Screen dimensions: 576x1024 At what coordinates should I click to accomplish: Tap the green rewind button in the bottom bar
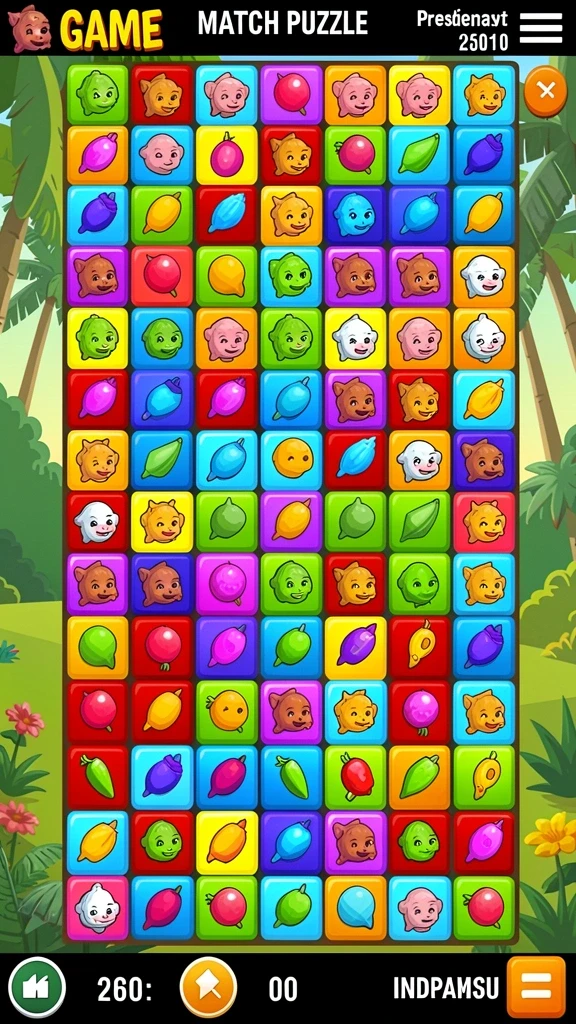point(37,987)
